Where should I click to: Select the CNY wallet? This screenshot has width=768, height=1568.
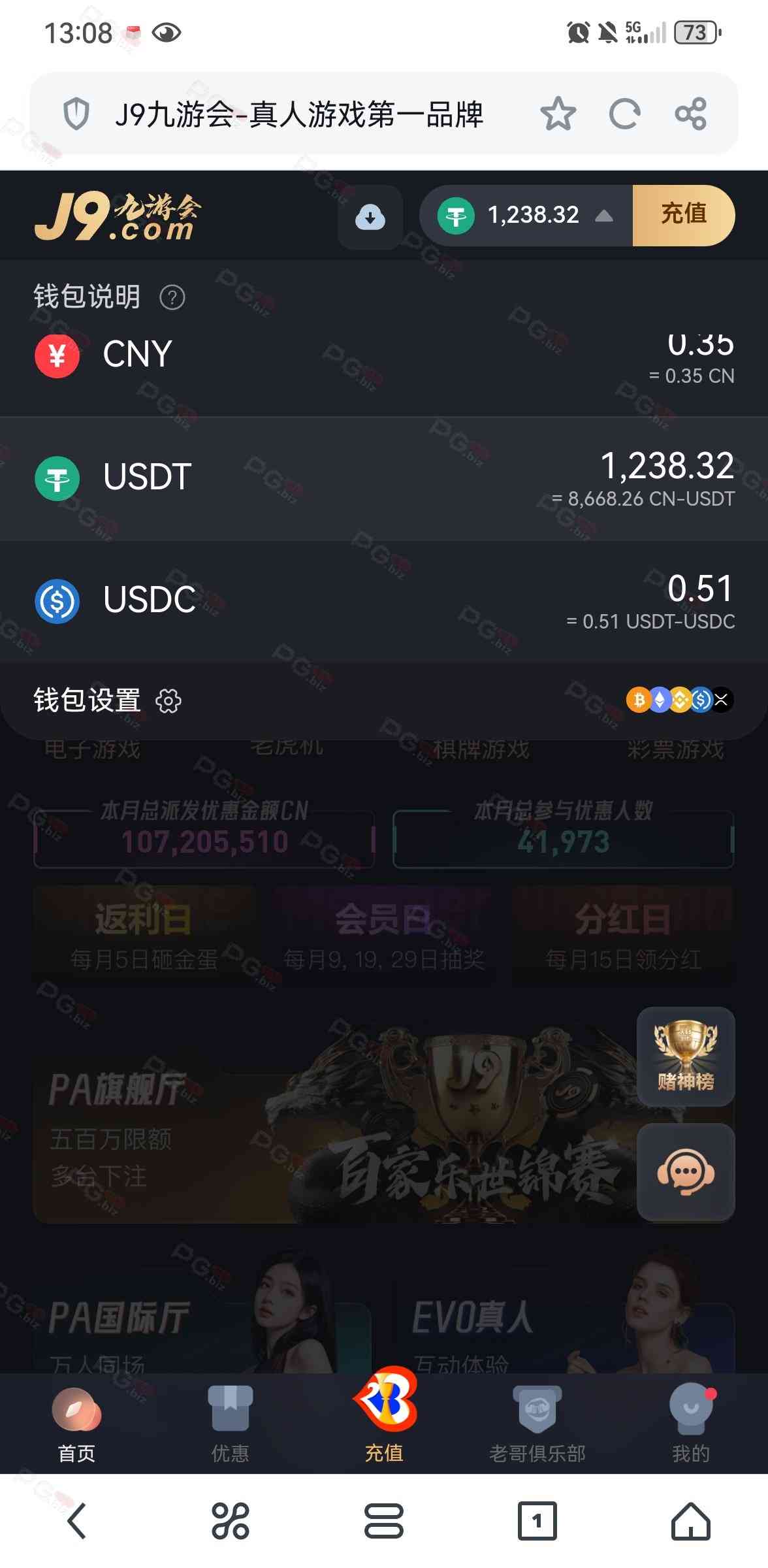tap(384, 356)
